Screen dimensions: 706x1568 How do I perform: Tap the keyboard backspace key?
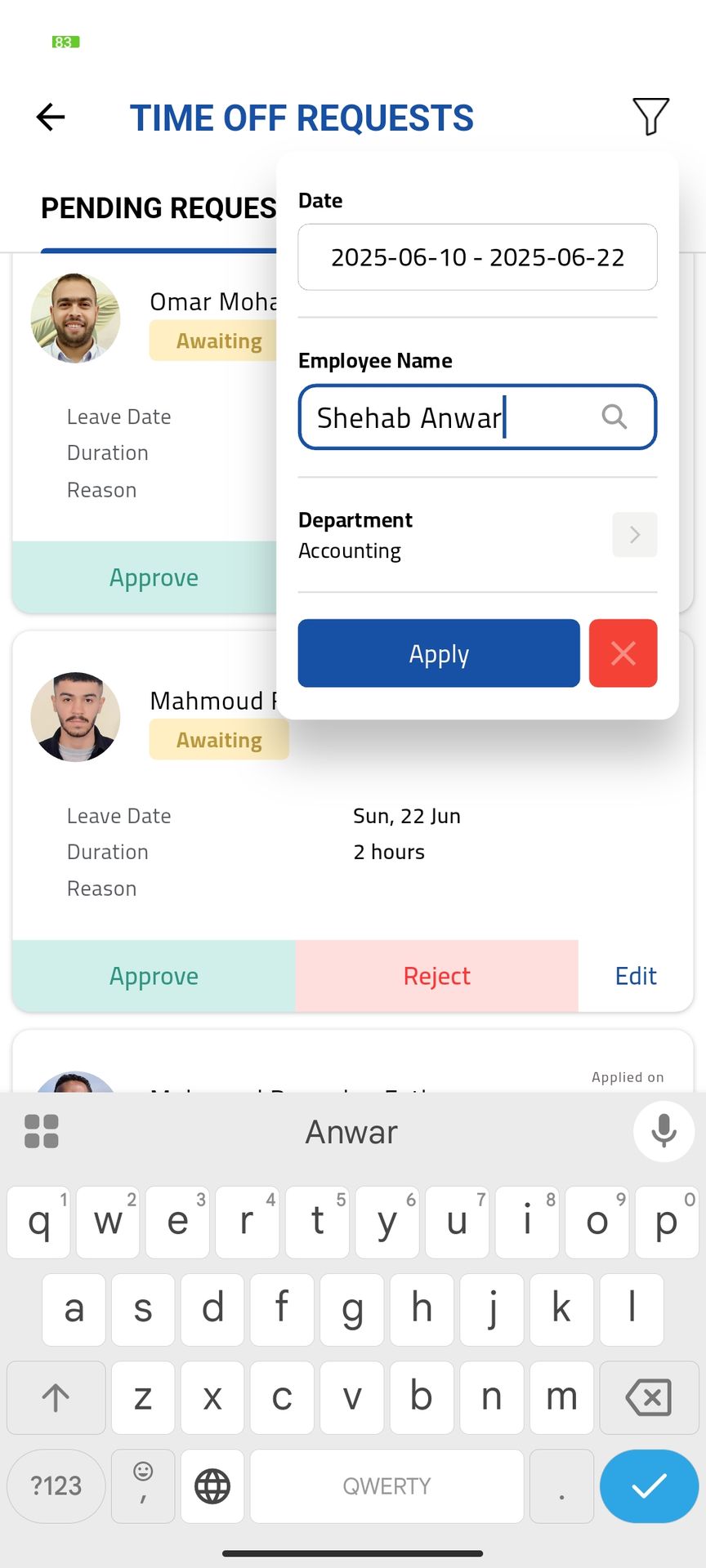[x=649, y=1397]
